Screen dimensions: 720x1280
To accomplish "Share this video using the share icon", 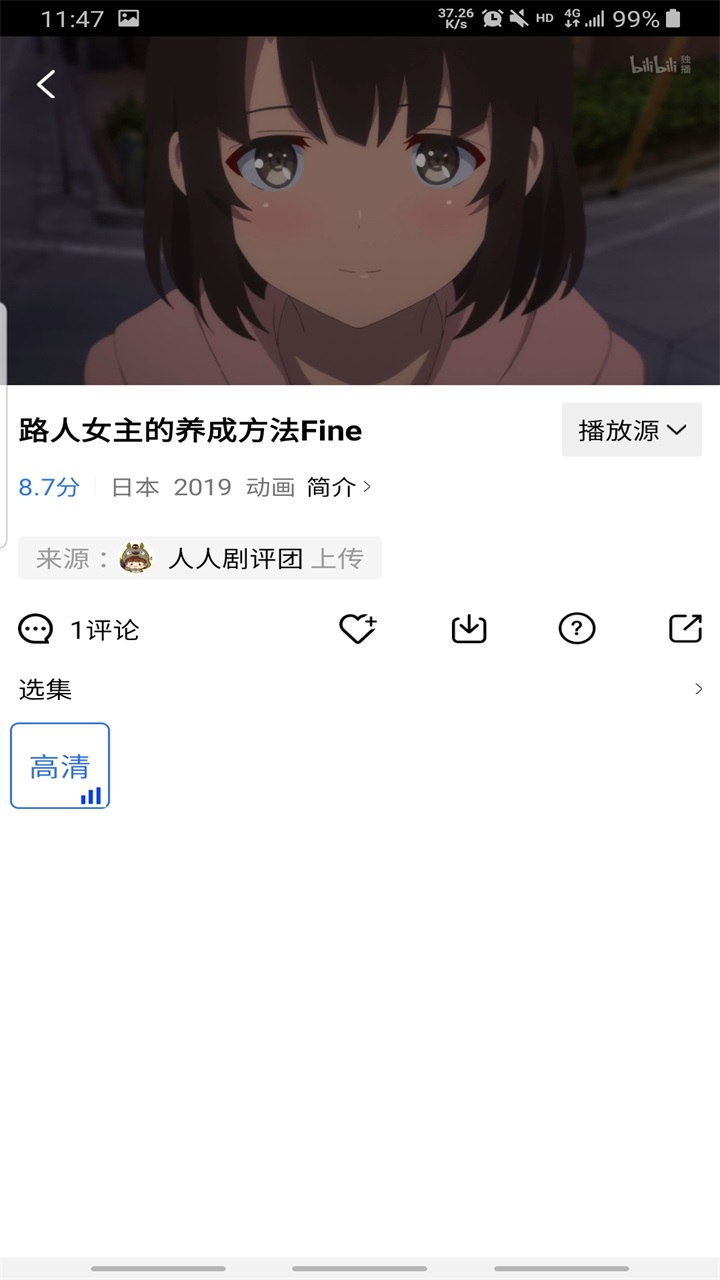I will point(685,629).
